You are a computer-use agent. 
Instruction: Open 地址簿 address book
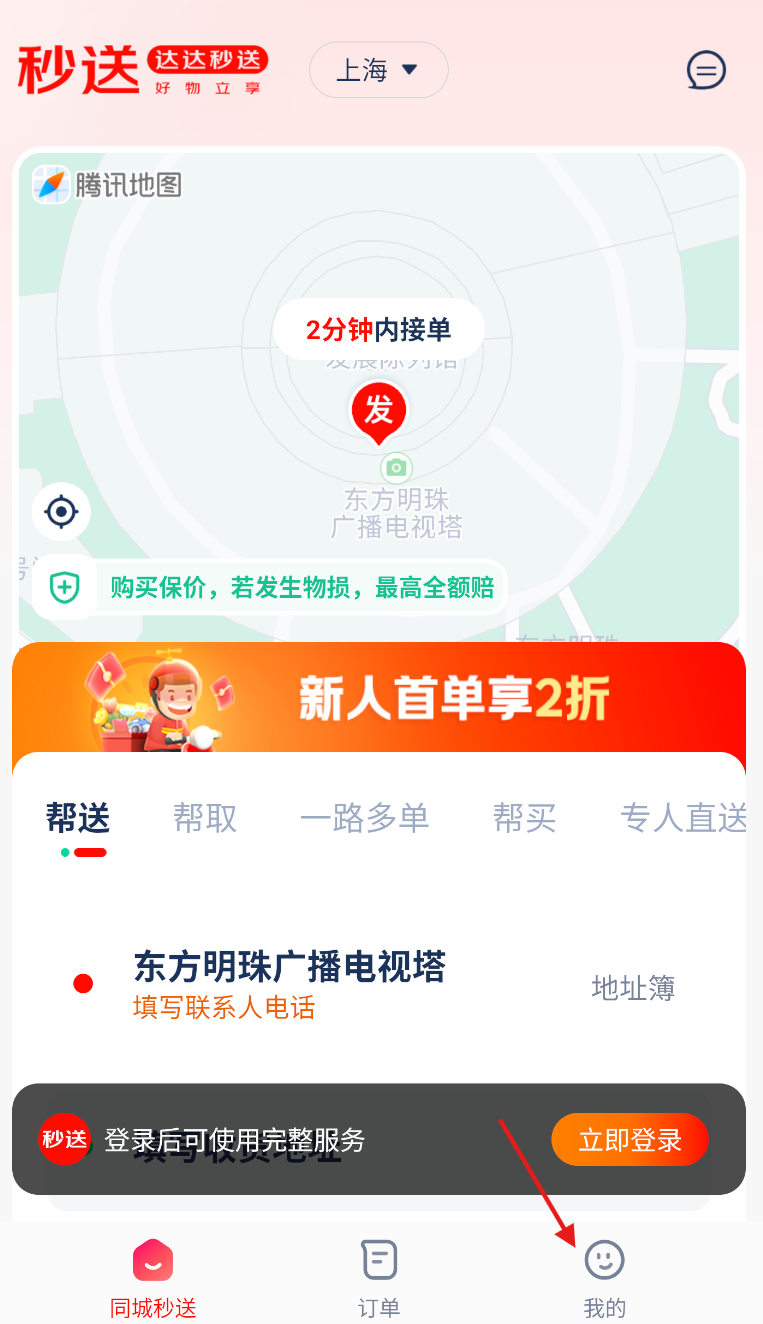[x=633, y=988]
